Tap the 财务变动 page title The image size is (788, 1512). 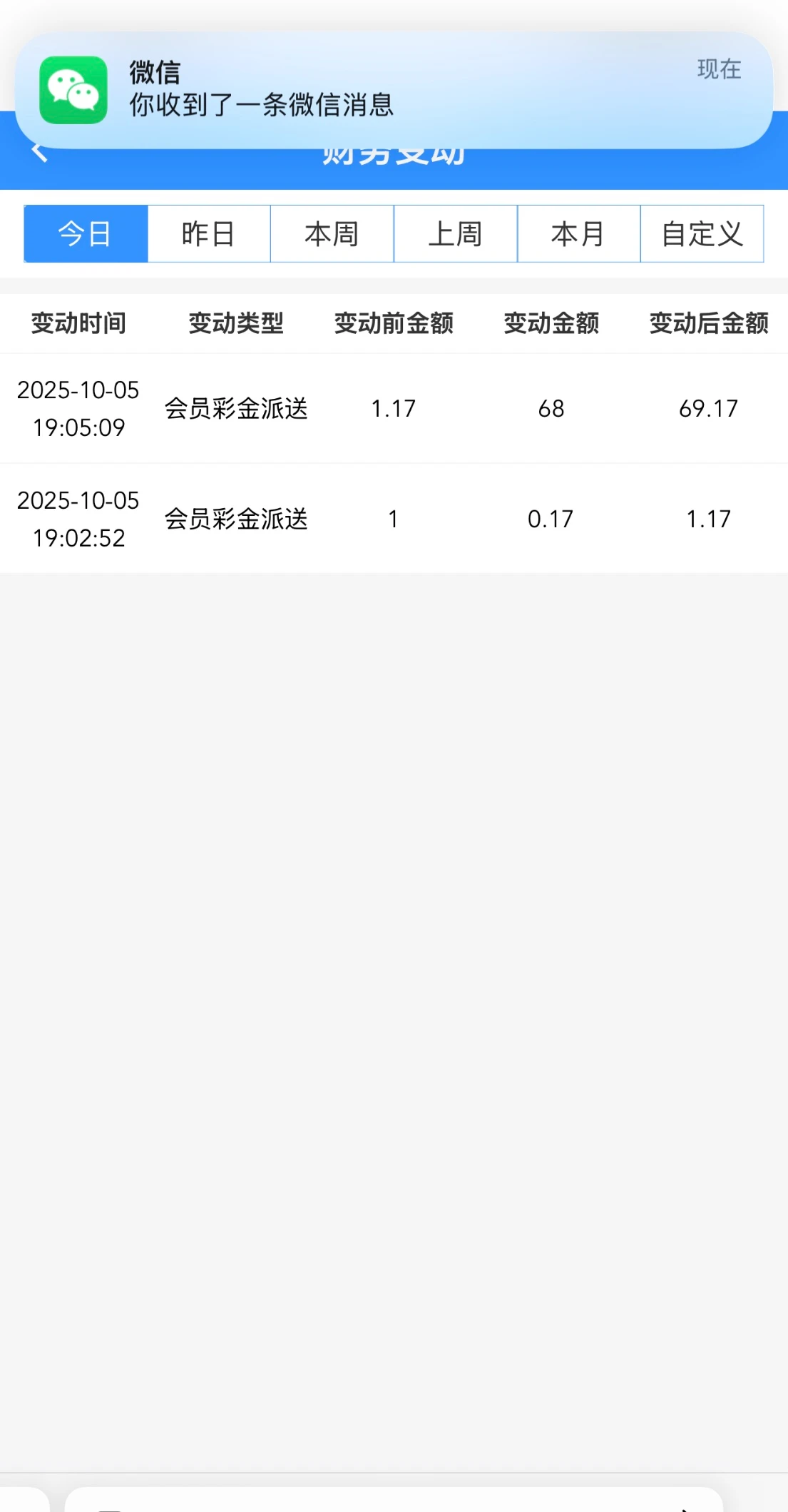[x=394, y=152]
